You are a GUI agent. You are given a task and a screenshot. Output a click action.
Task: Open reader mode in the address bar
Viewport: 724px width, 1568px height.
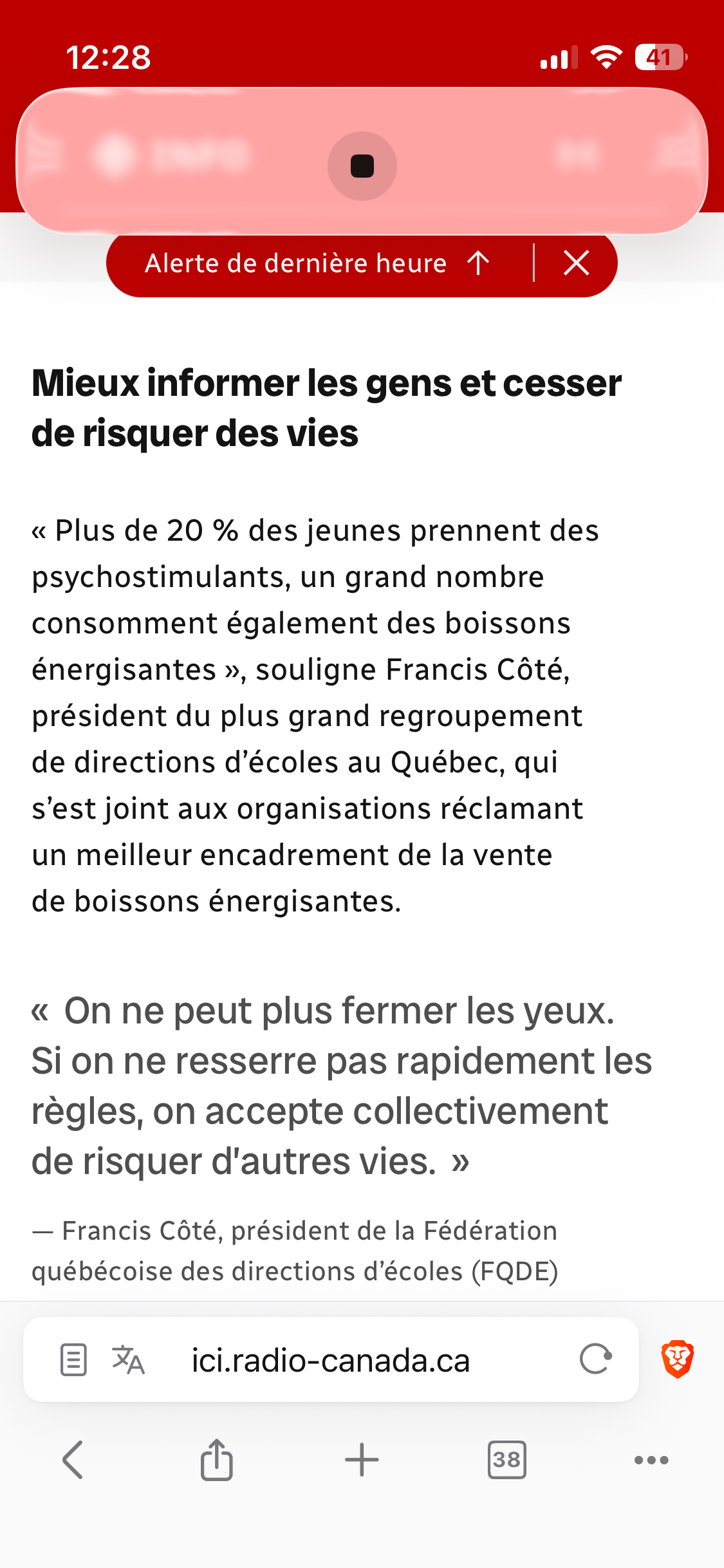(73, 1359)
